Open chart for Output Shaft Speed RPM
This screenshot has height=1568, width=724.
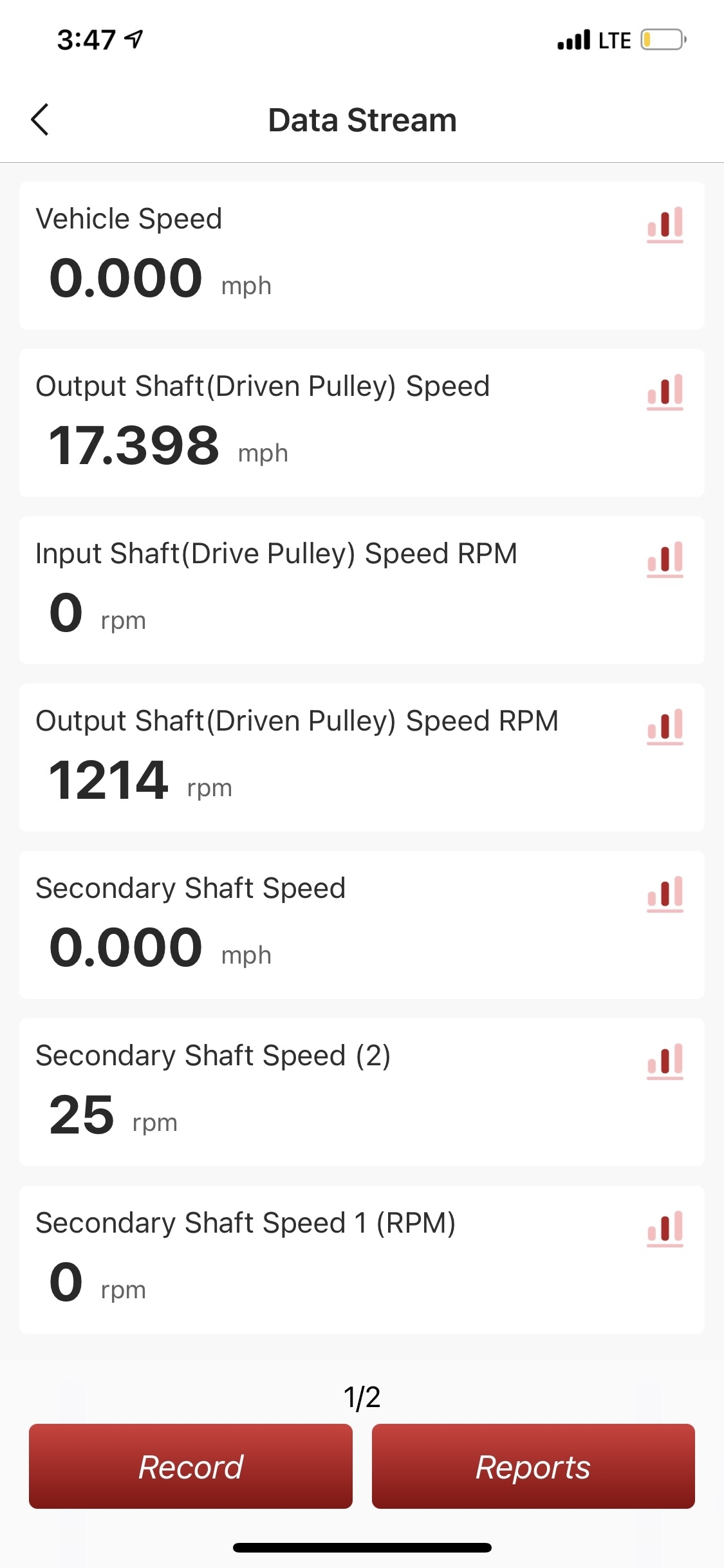click(x=665, y=727)
